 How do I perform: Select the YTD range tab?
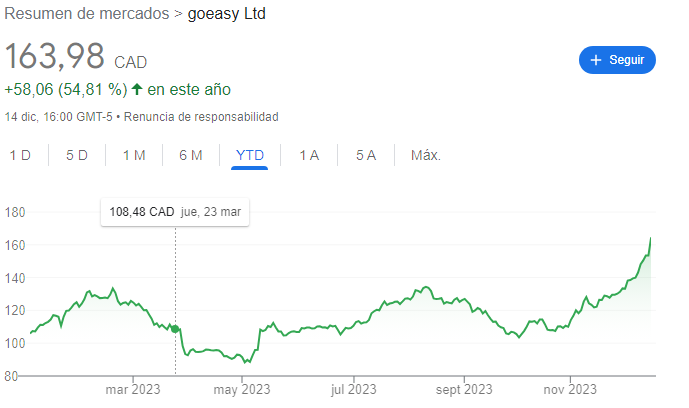pos(249,155)
